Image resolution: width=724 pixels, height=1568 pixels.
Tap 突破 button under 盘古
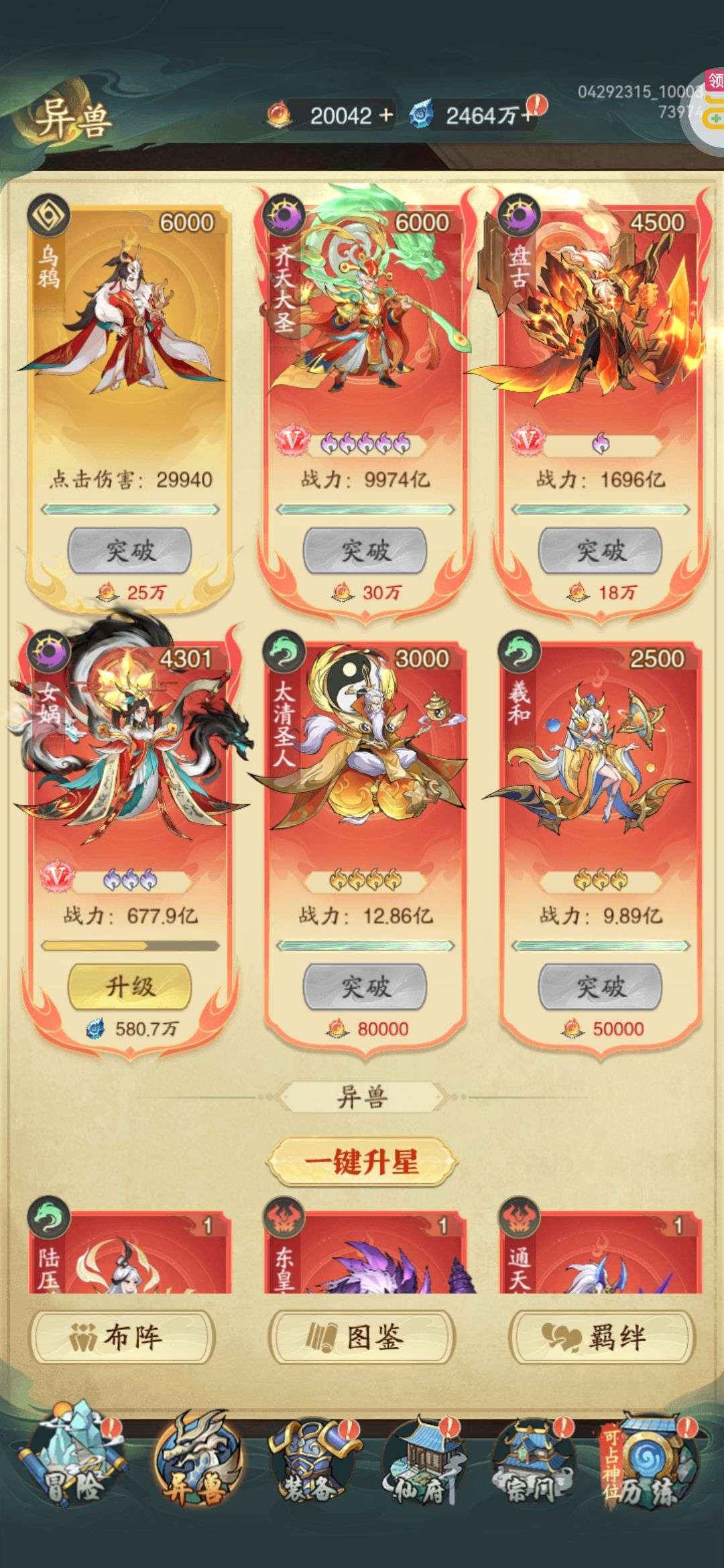click(x=601, y=550)
